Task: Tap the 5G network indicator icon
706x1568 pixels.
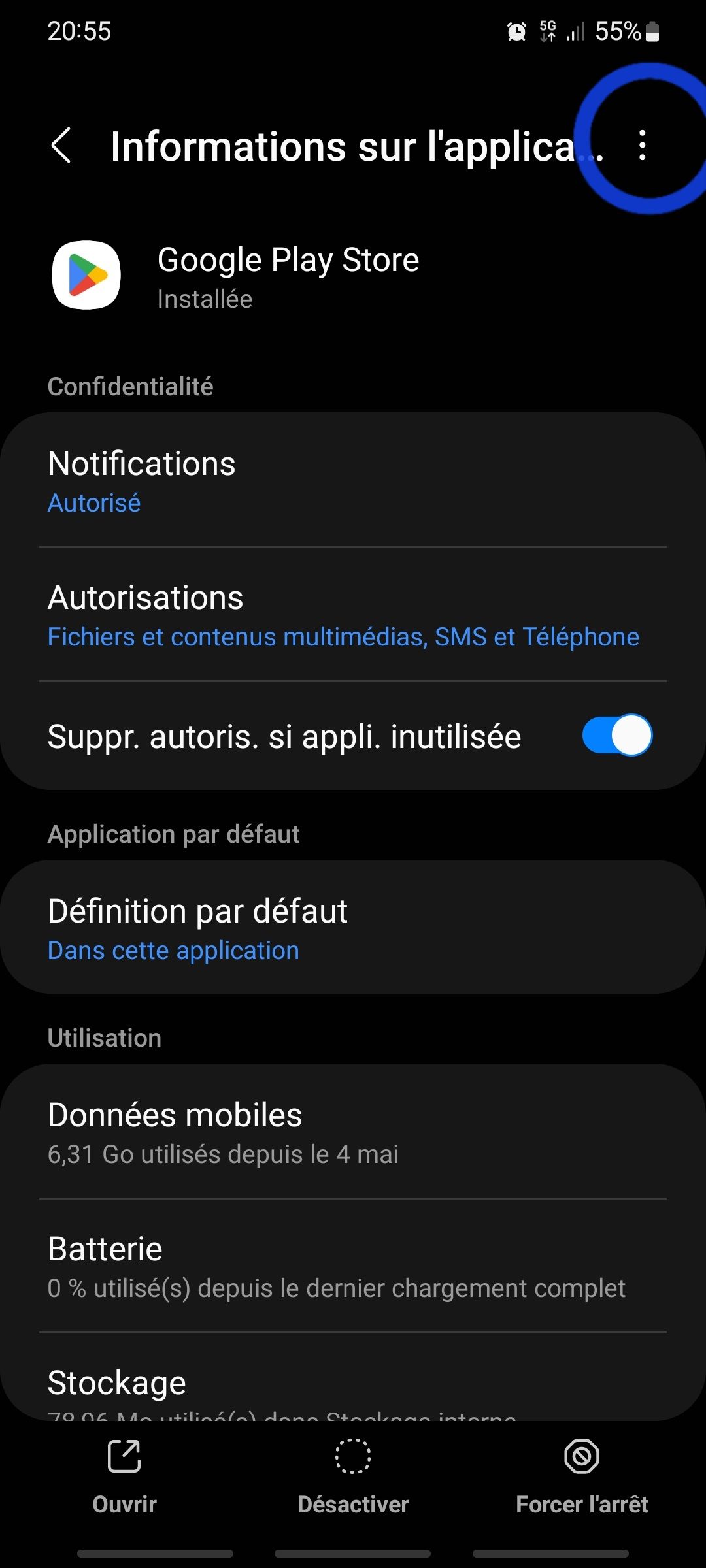Action: pyautogui.click(x=549, y=31)
